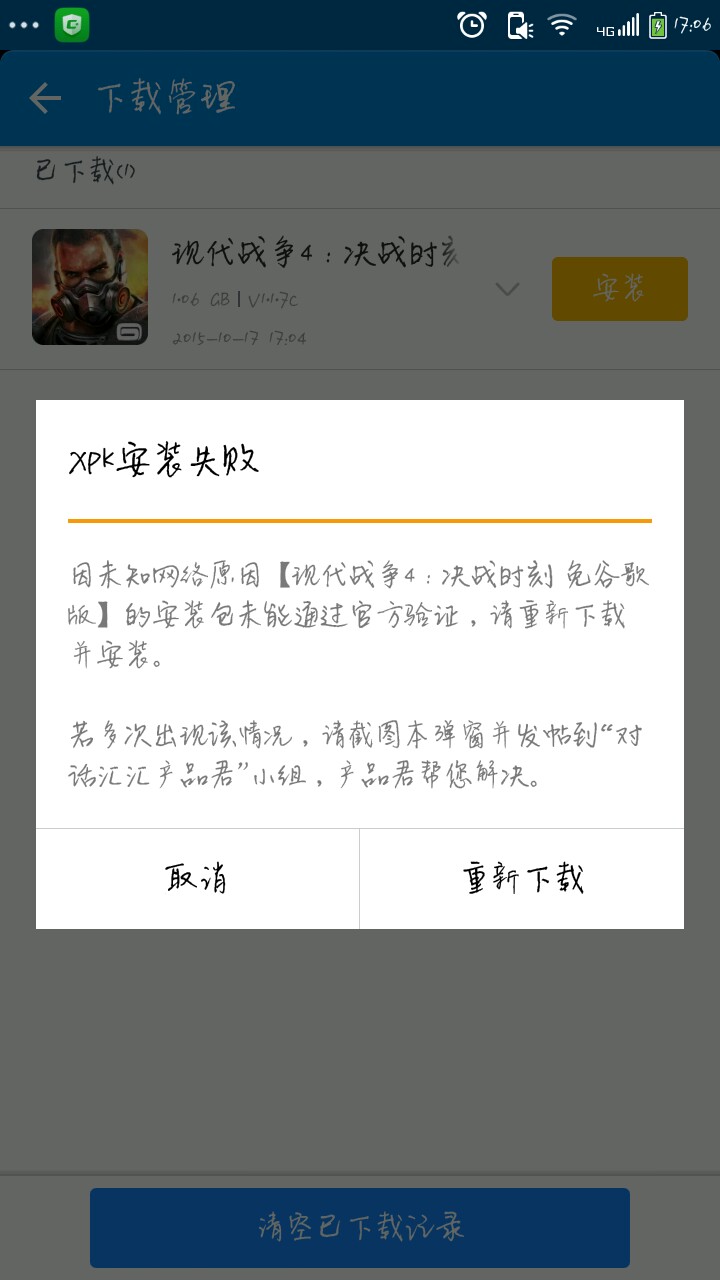Go back from 下载管理
The width and height of the screenshot is (720, 1280).
[45, 98]
